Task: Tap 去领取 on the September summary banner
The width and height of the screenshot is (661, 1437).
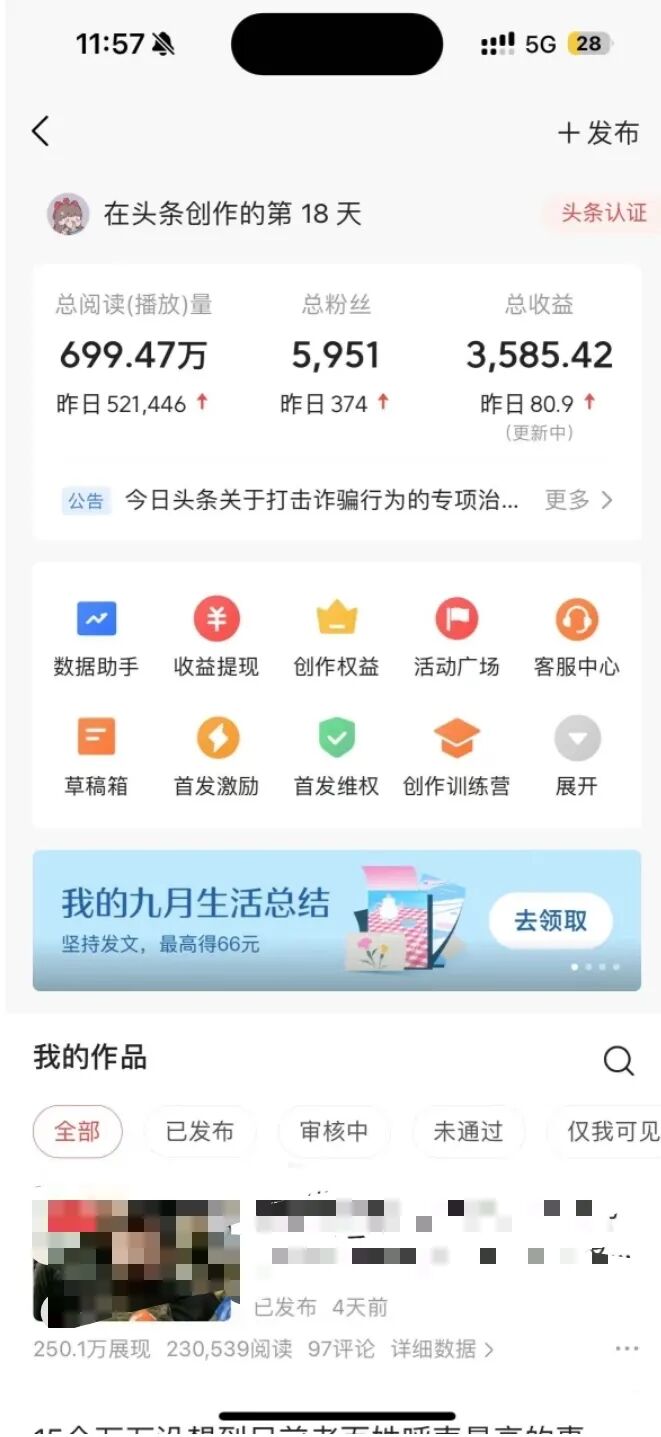Action: 550,920
